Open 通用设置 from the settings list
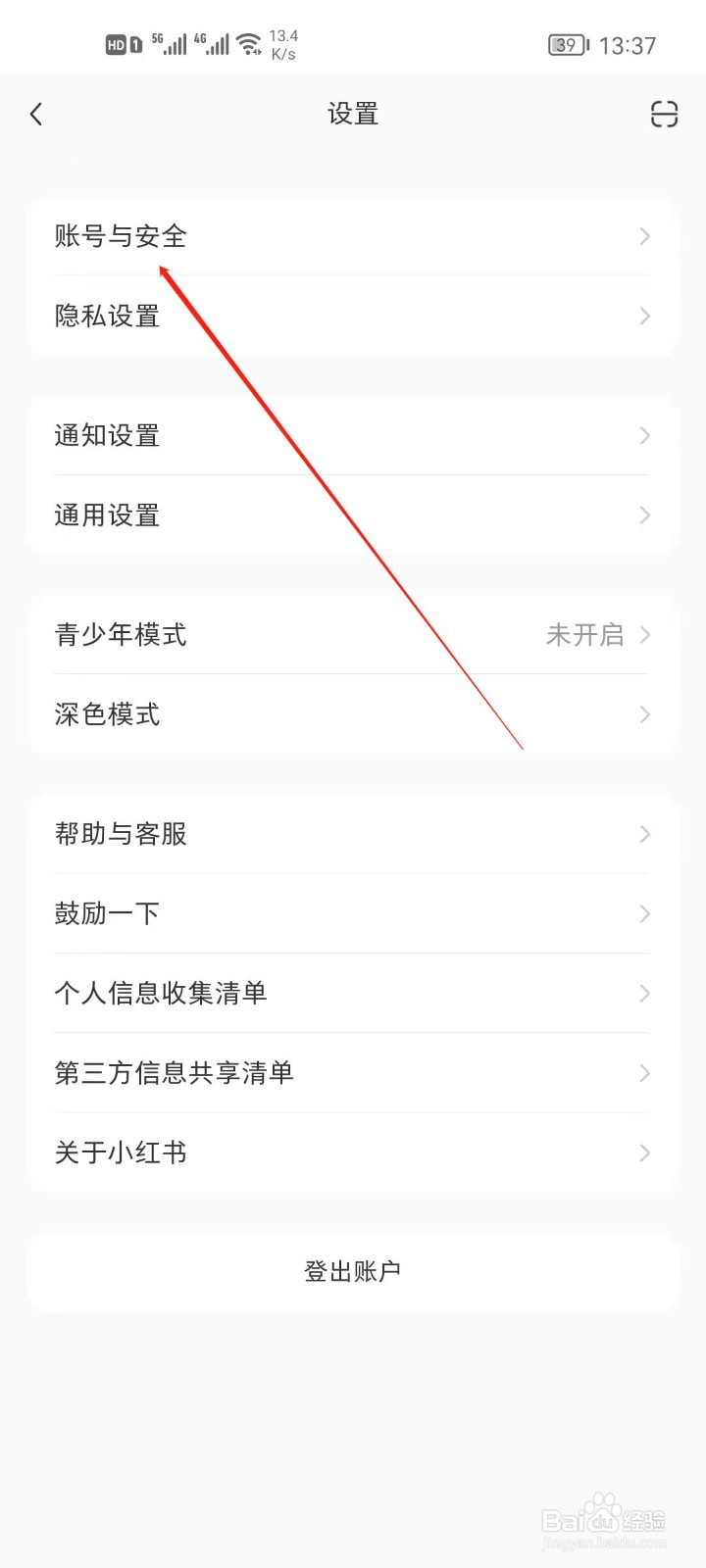706x1568 pixels. pos(353,515)
